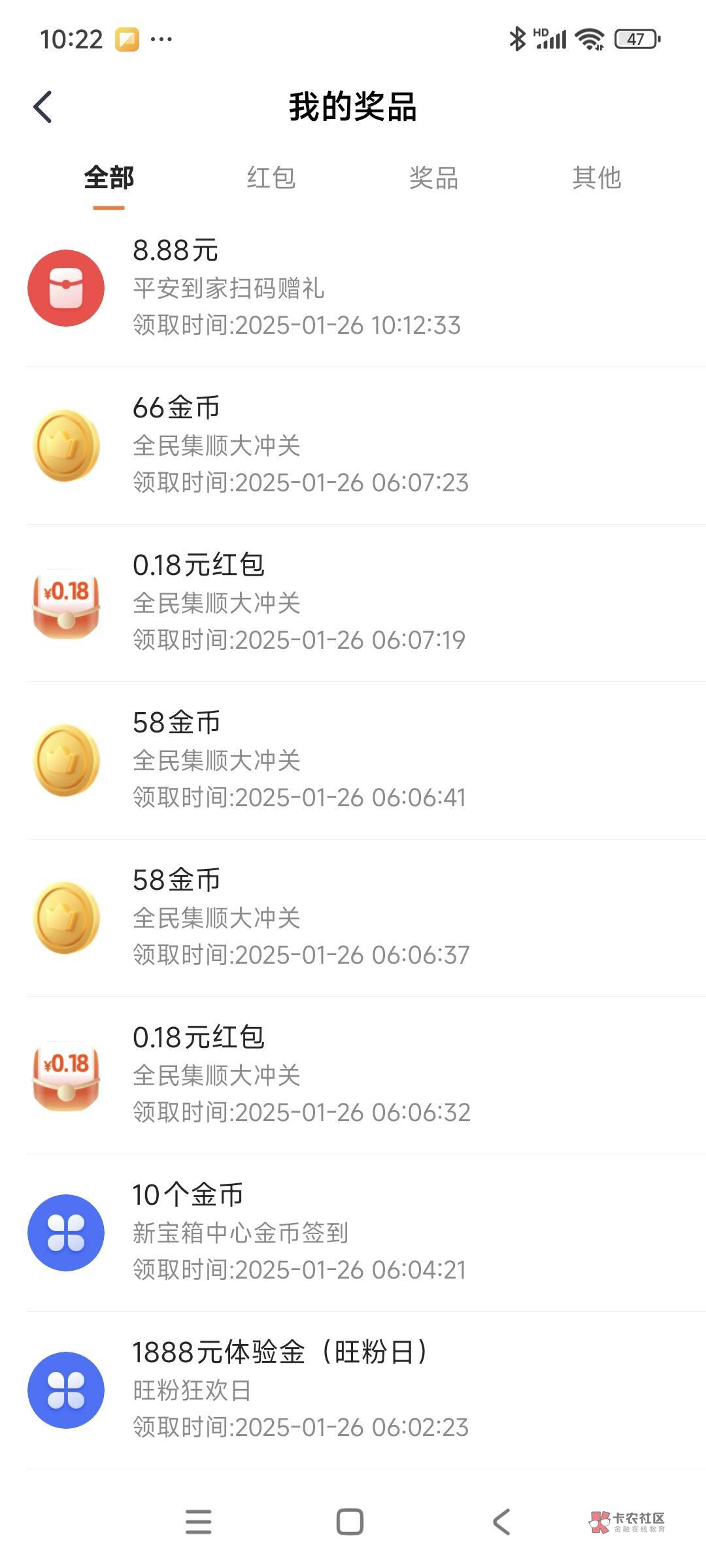This screenshot has width=706, height=1568.
Task: Select the 全部 tab
Action: tap(109, 178)
